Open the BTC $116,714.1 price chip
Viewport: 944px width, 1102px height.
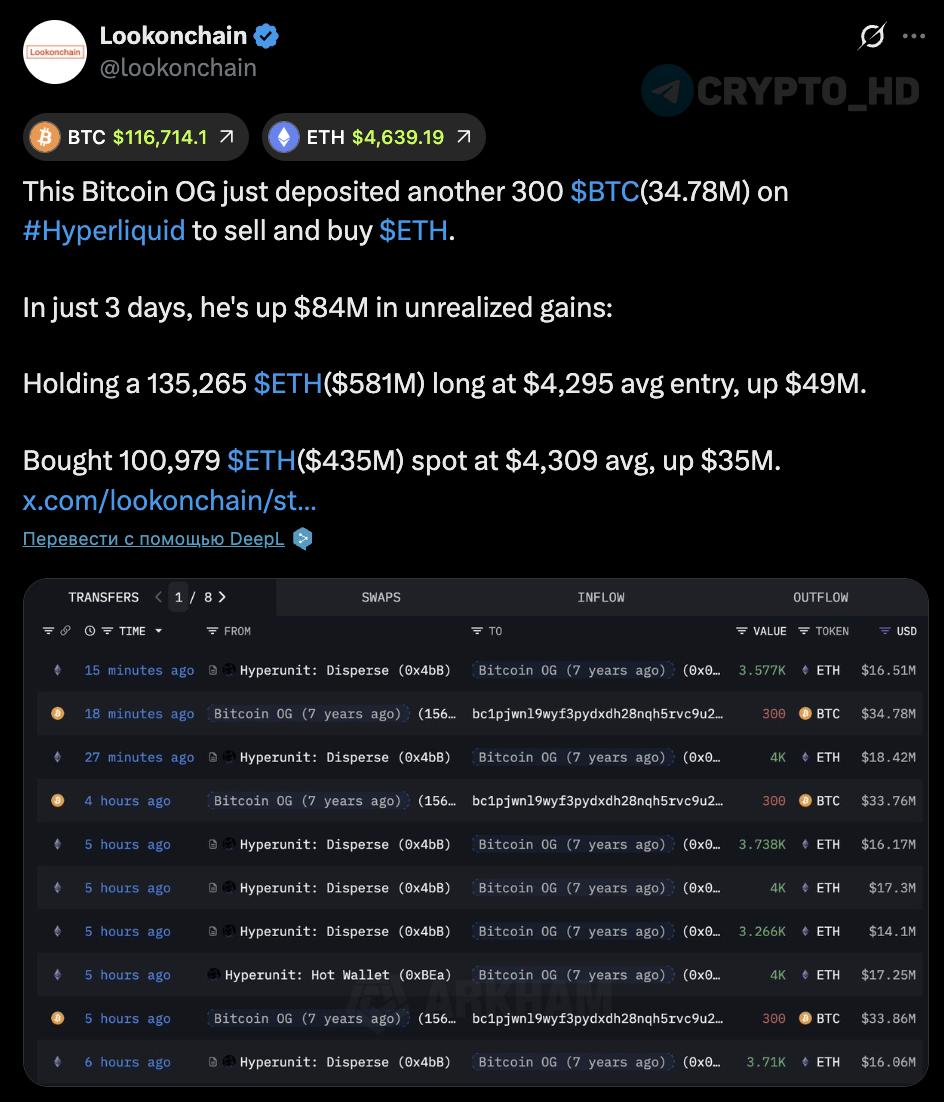pos(135,137)
